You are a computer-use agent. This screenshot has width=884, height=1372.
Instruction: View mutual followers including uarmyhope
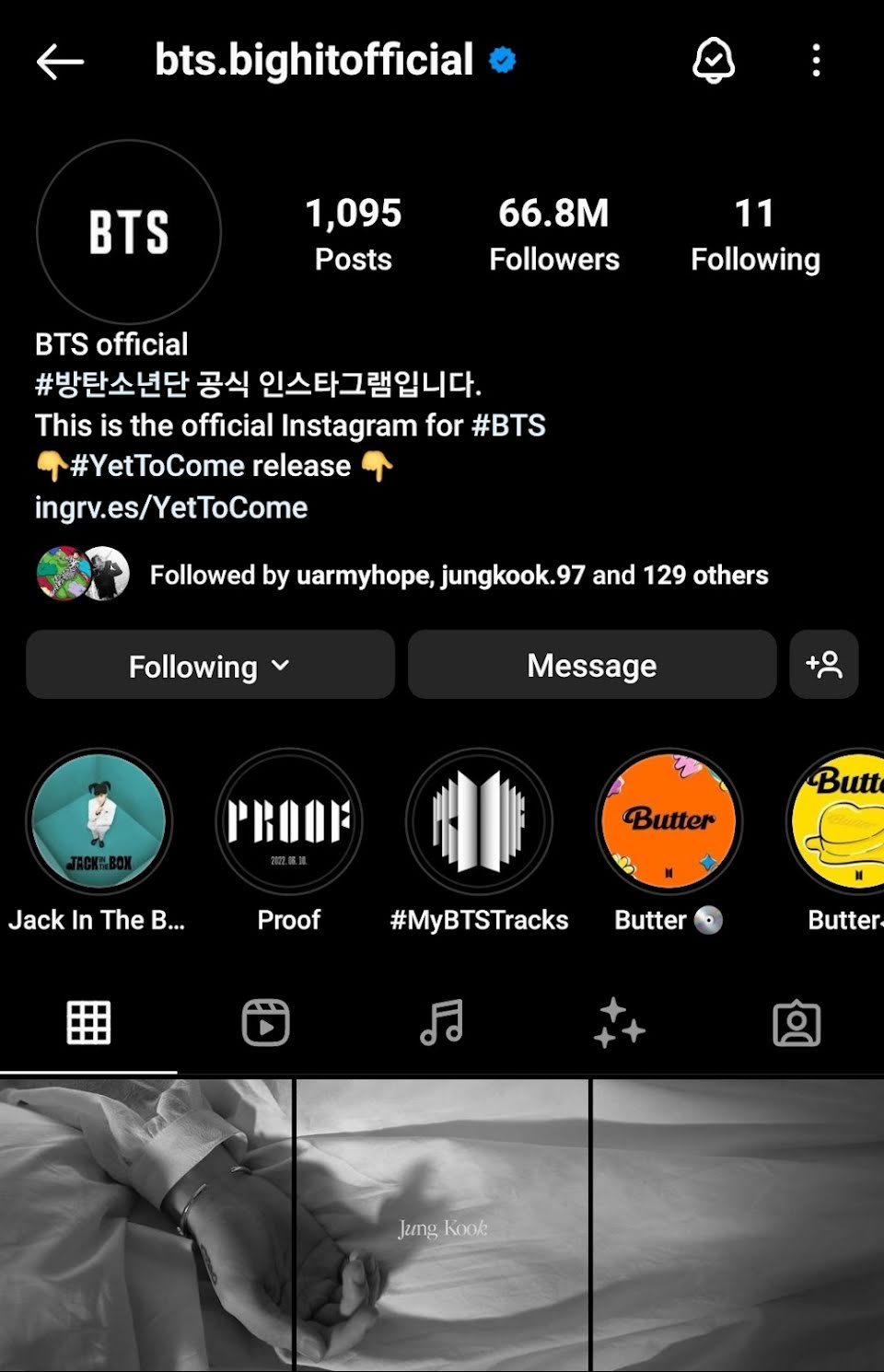point(459,576)
